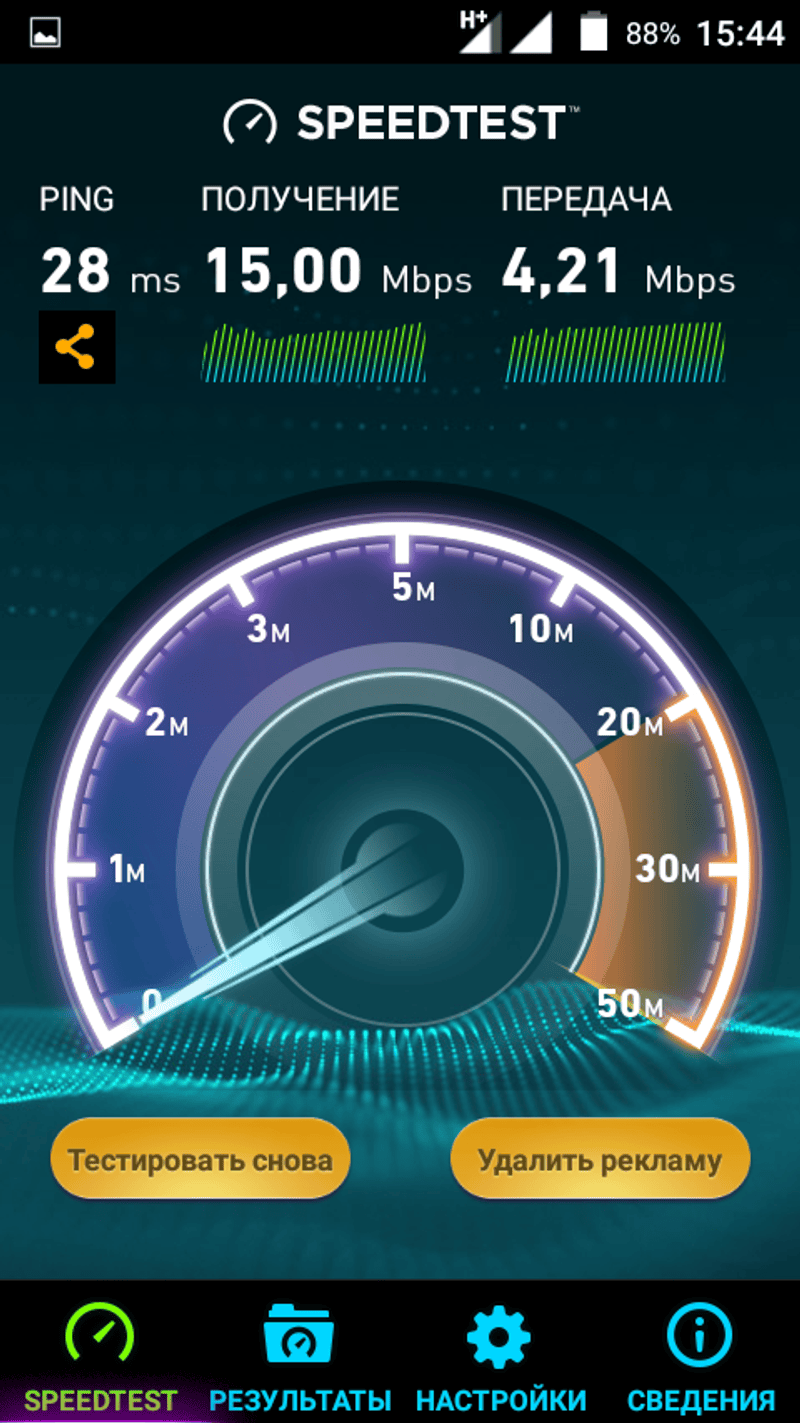Tap the Тестировать снова button
Image resolution: width=800 pixels, height=1423 pixels.
click(x=200, y=1160)
